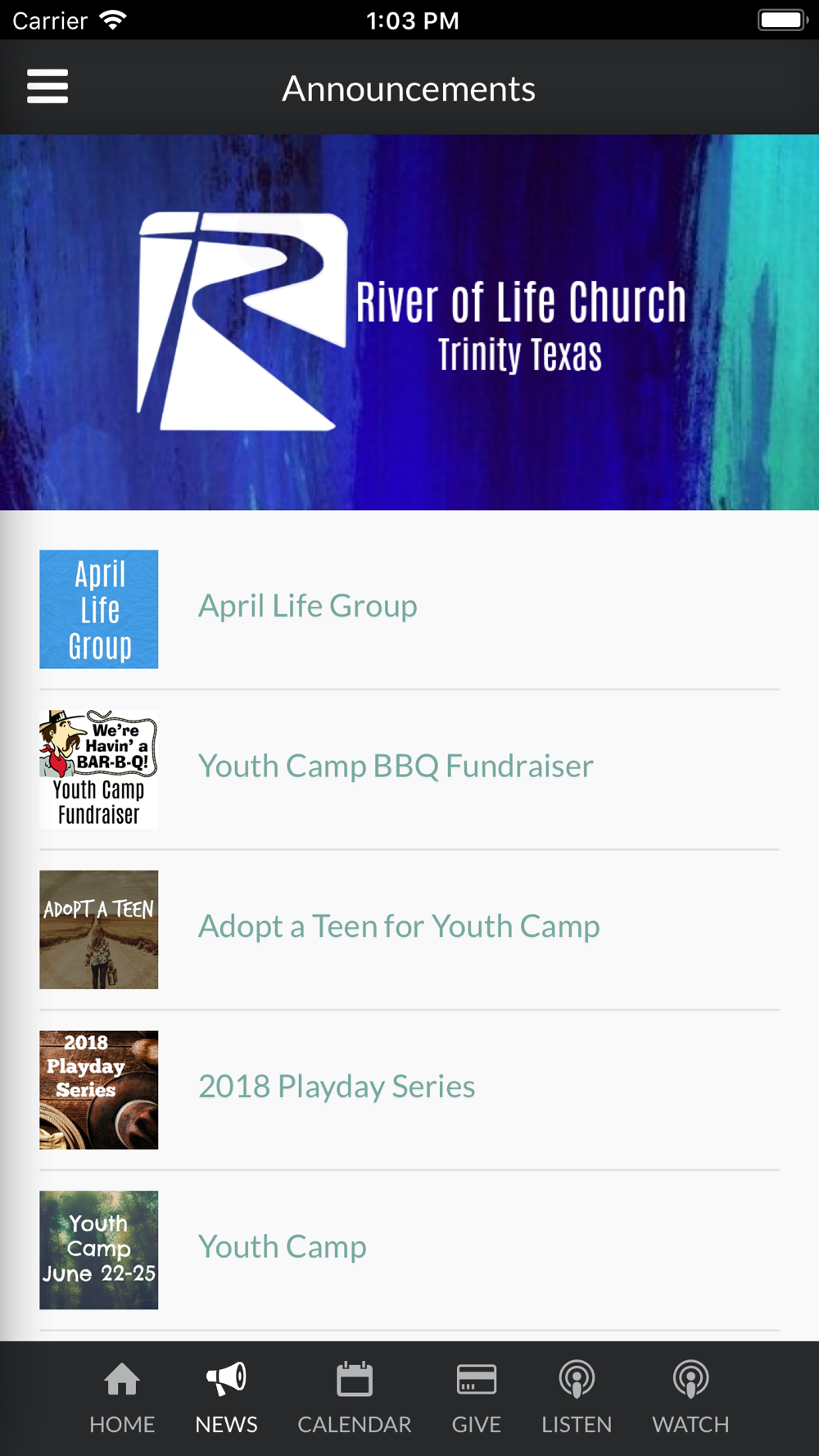Select the News tab

click(x=226, y=1397)
